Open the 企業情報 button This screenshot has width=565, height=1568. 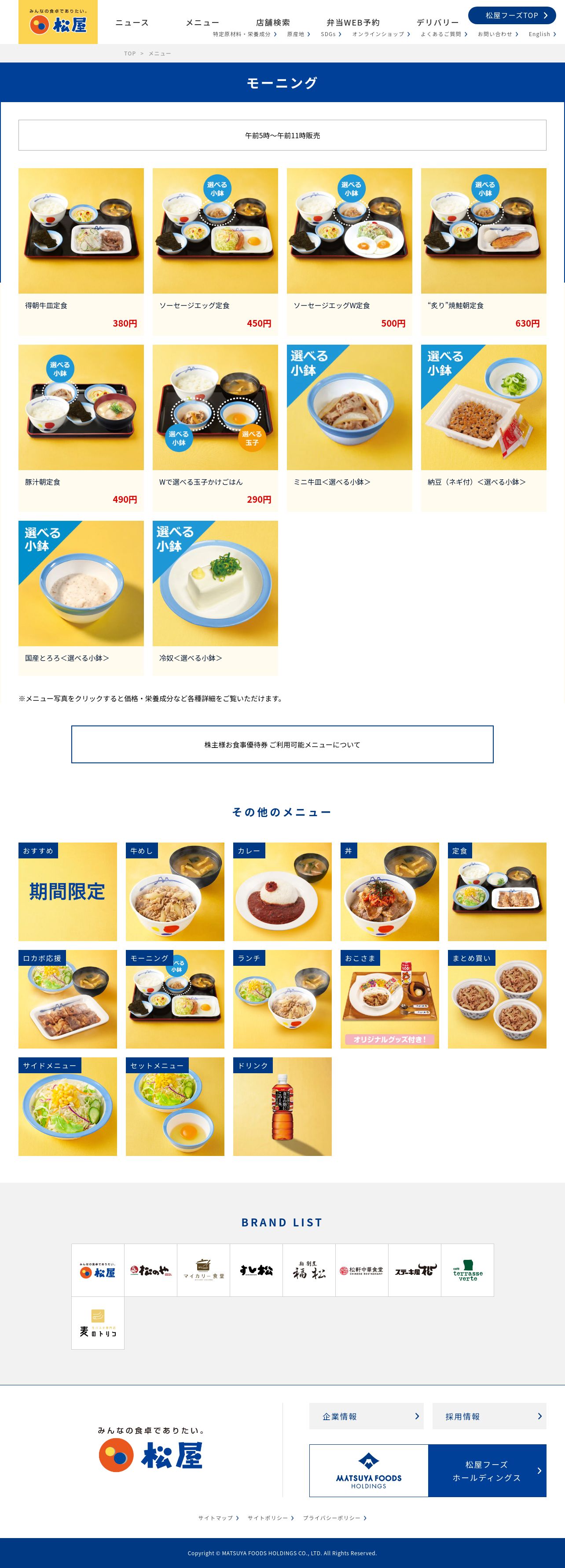coord(367,1416)
